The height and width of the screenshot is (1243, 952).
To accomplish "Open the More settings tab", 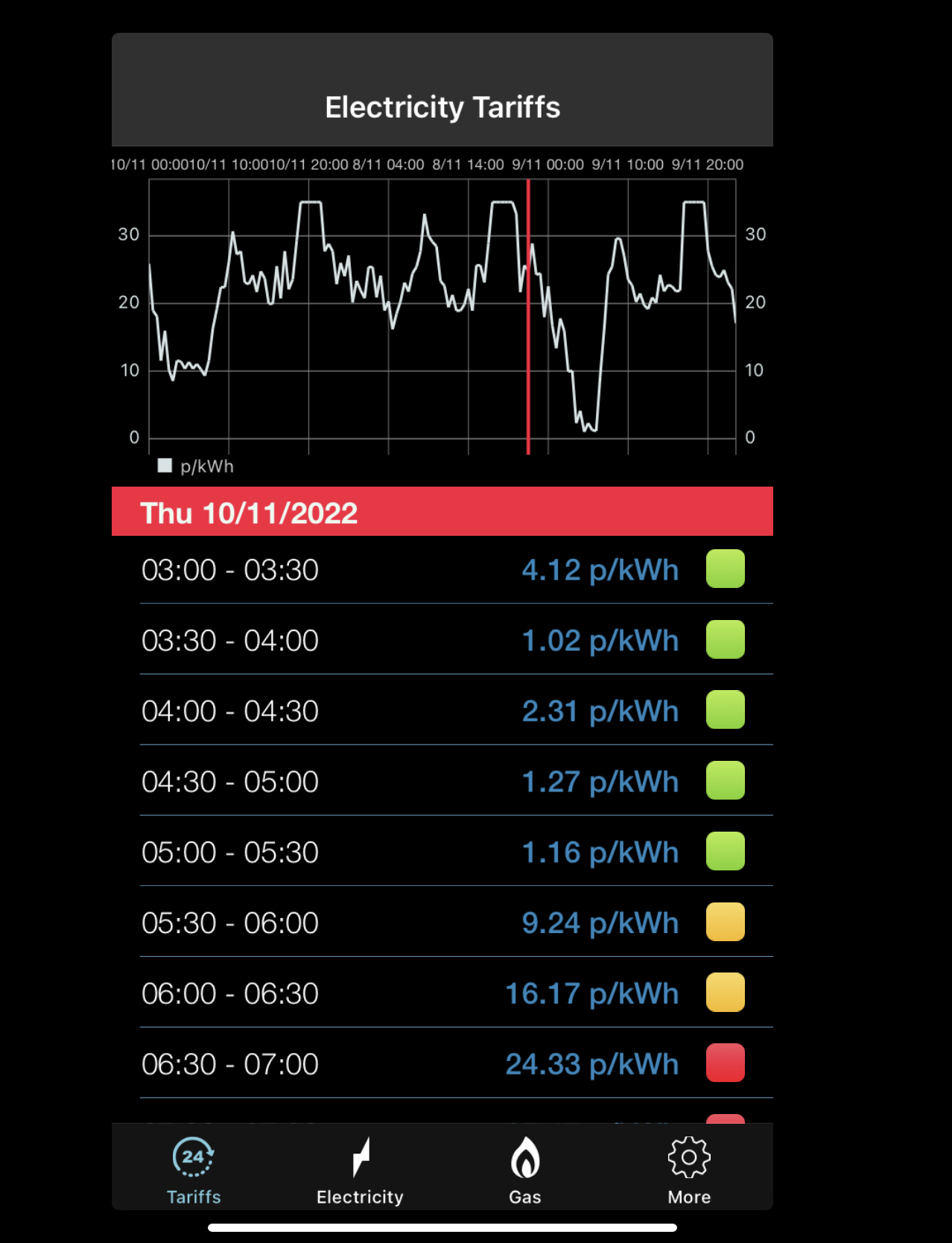I will pyautogui.click(x=689, y=1169).
